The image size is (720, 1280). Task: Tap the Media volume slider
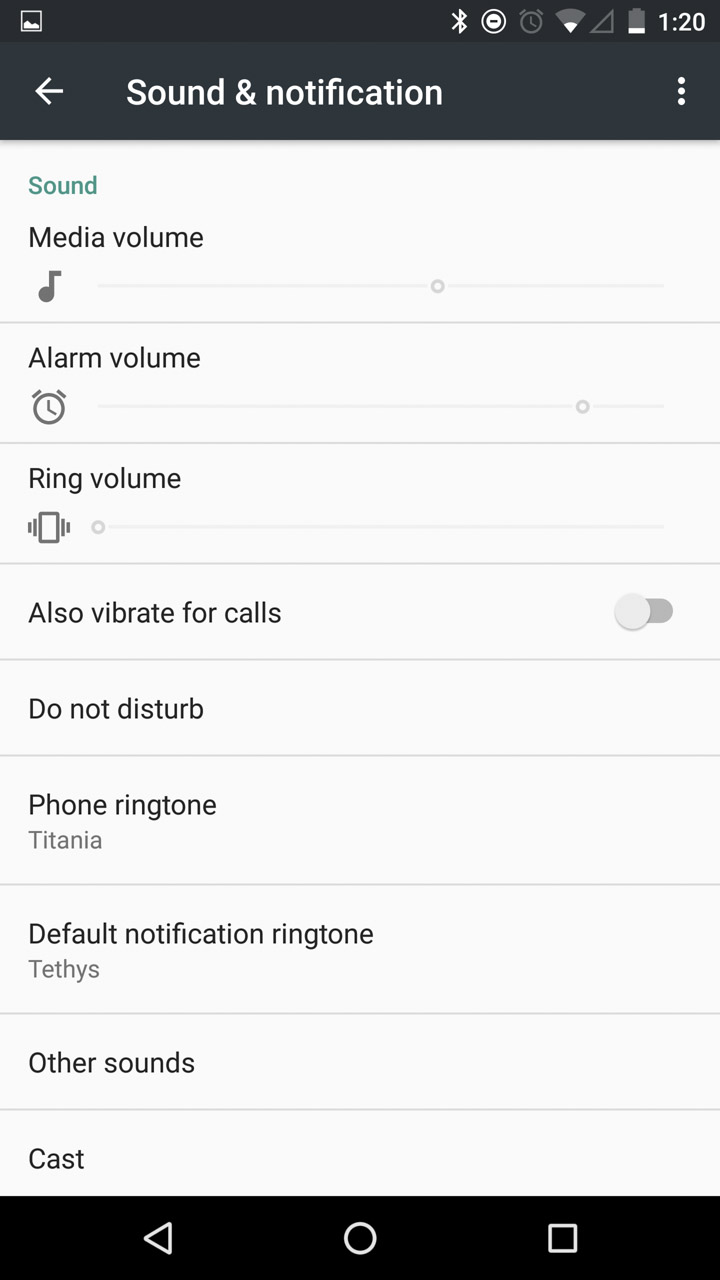tap(381, 286)
